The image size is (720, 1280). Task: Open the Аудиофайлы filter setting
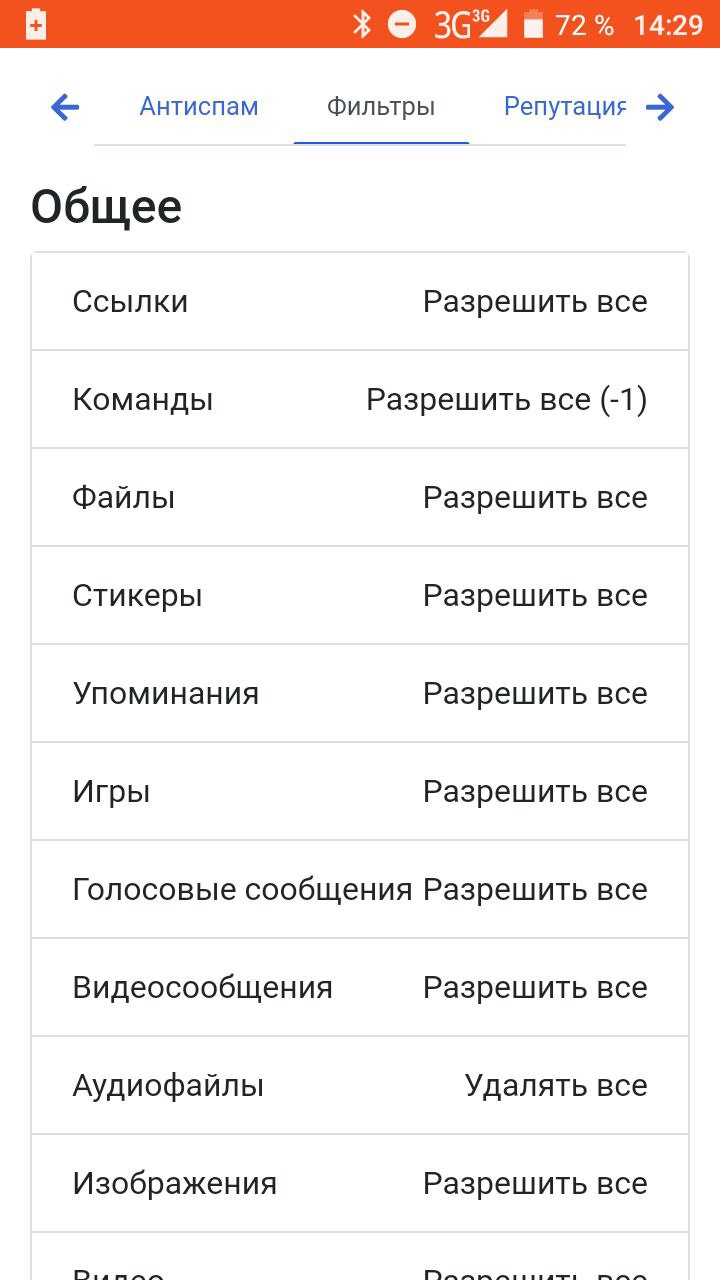360,1086
